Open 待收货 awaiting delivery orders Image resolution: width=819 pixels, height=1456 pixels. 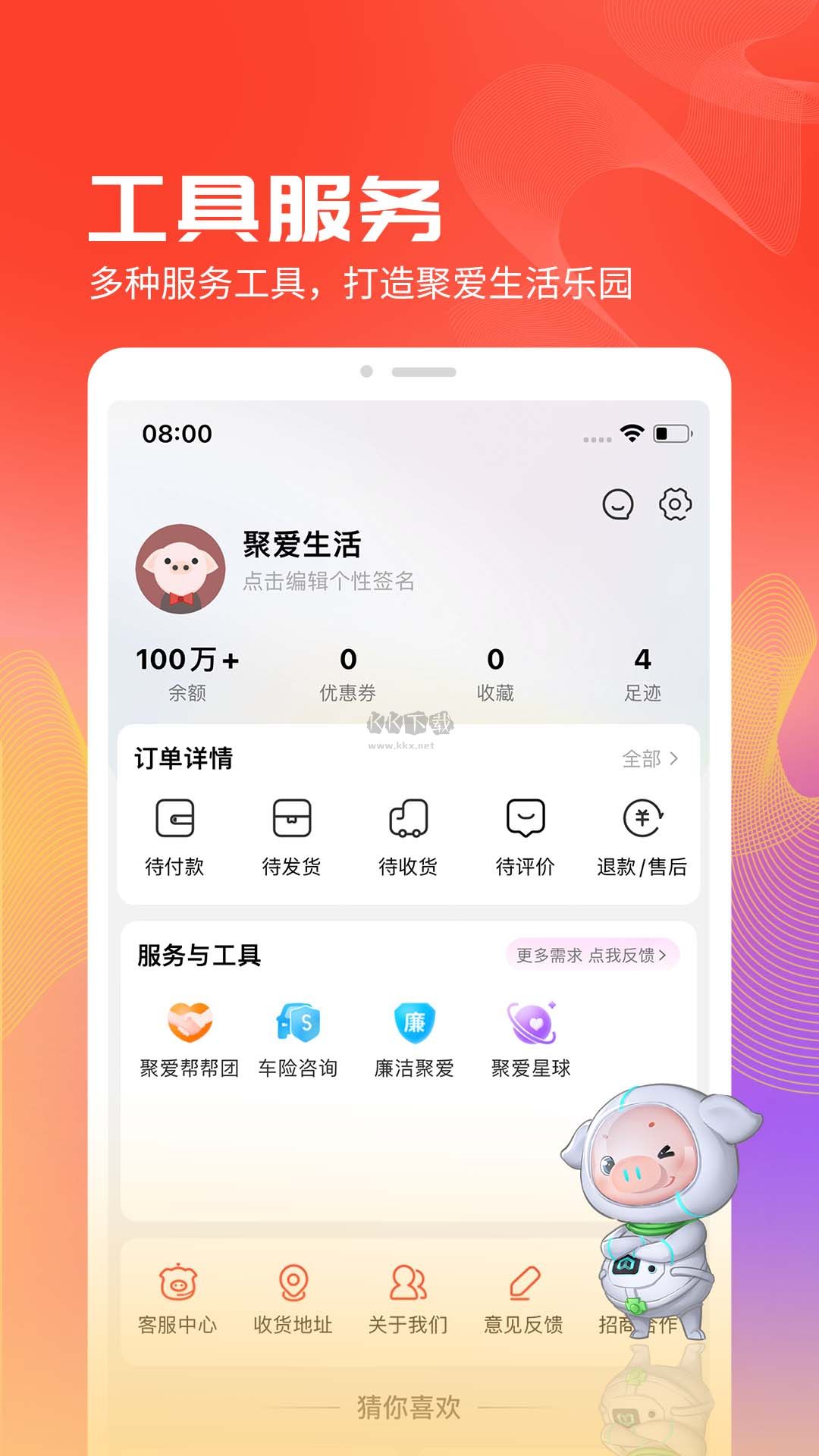(409, 834)
